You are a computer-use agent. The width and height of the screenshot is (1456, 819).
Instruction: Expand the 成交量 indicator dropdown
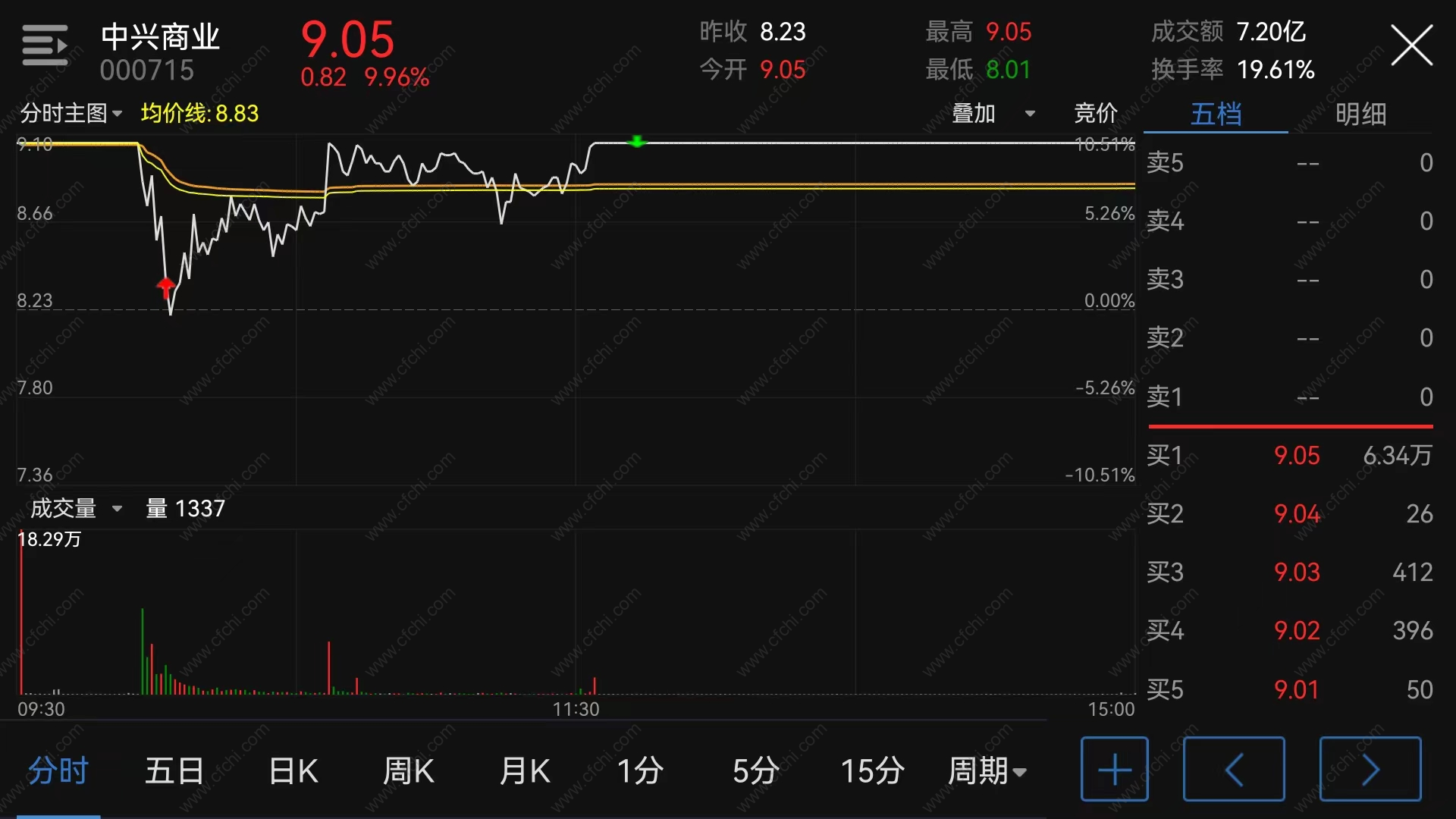pos(76,508)
